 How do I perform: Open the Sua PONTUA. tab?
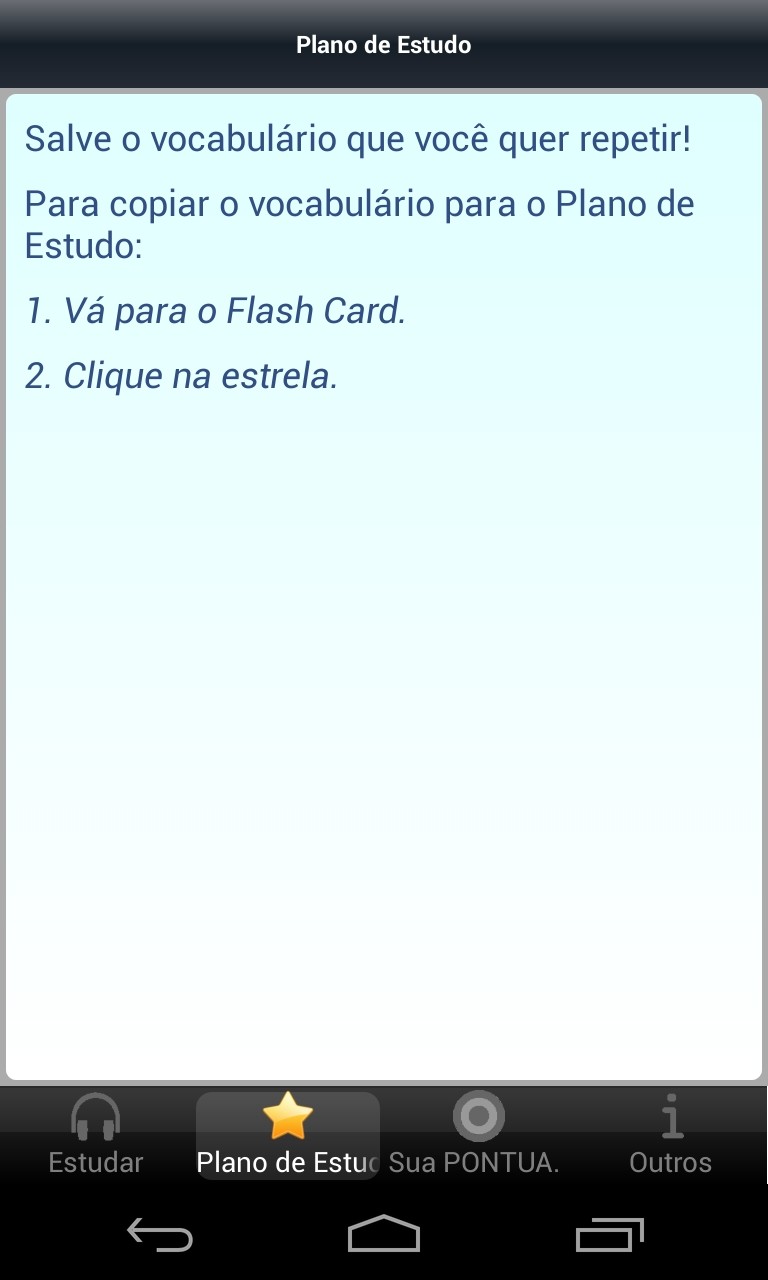(478, 1136)
